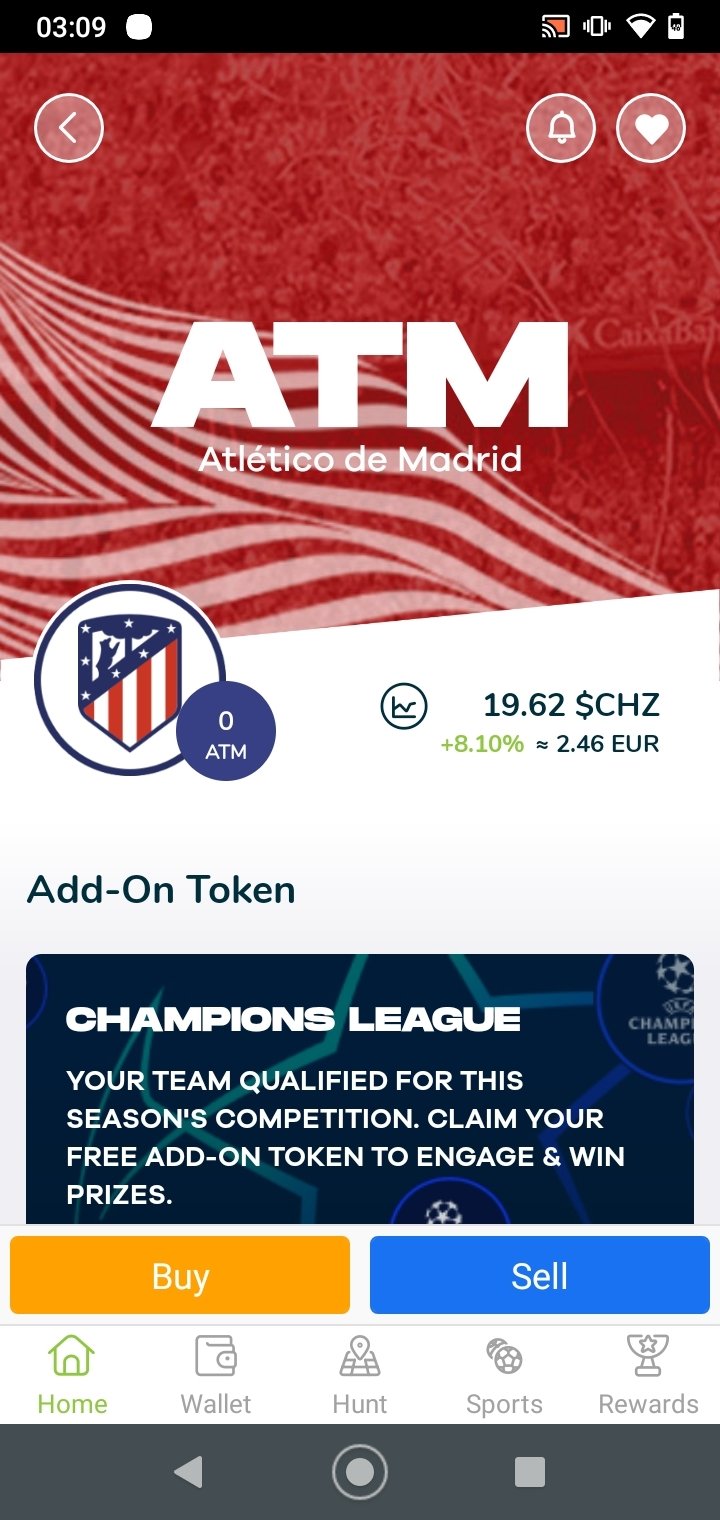Tap the blue Sell button
The image size is (720, 1520).
(540, 1275)
